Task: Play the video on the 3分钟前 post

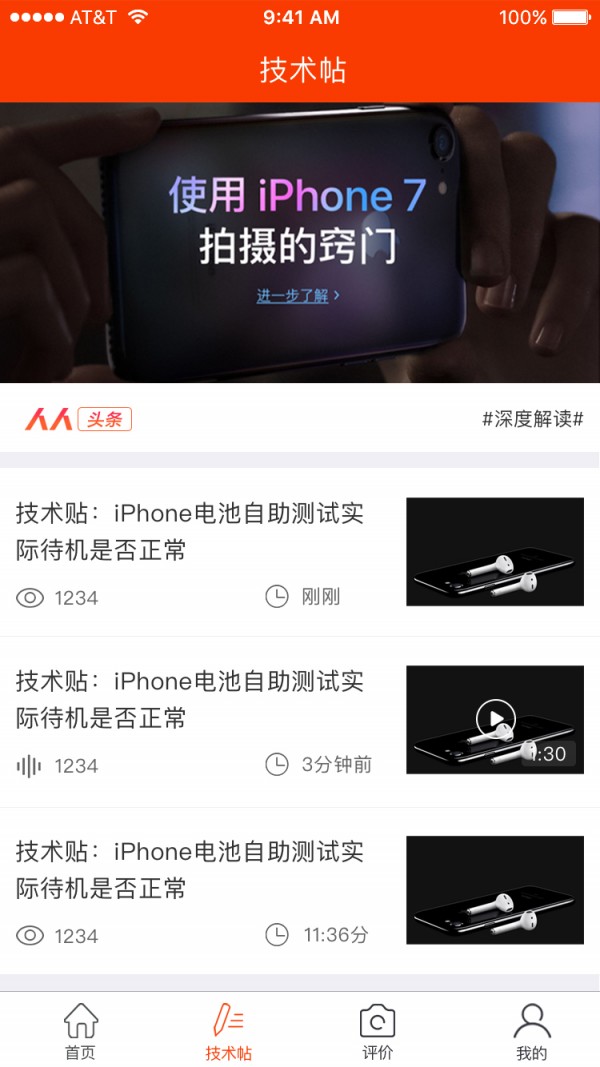Action: pyautogui.click(x=495, y=718)
